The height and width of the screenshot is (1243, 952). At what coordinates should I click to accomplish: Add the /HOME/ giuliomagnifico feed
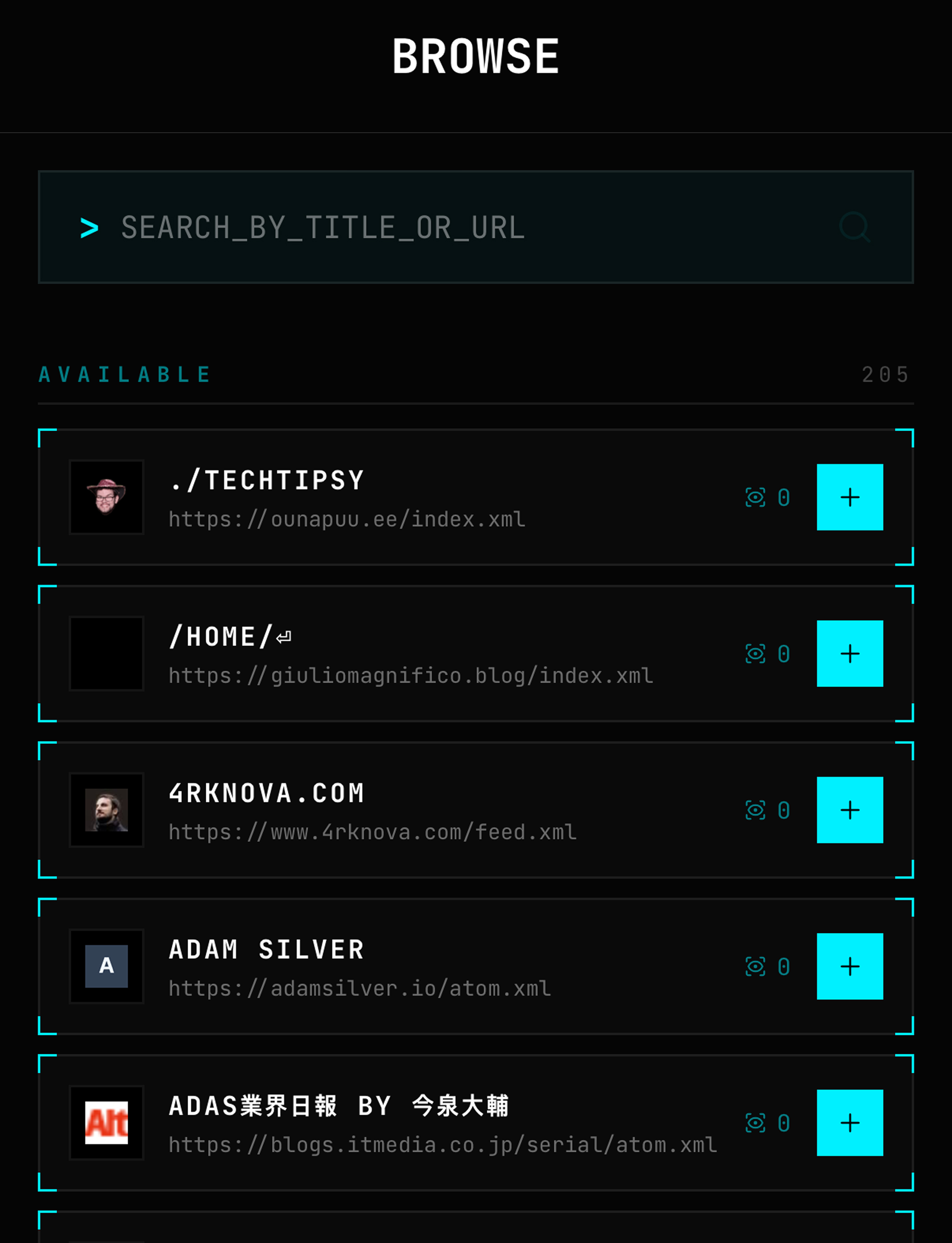click(x=850, y=654)
